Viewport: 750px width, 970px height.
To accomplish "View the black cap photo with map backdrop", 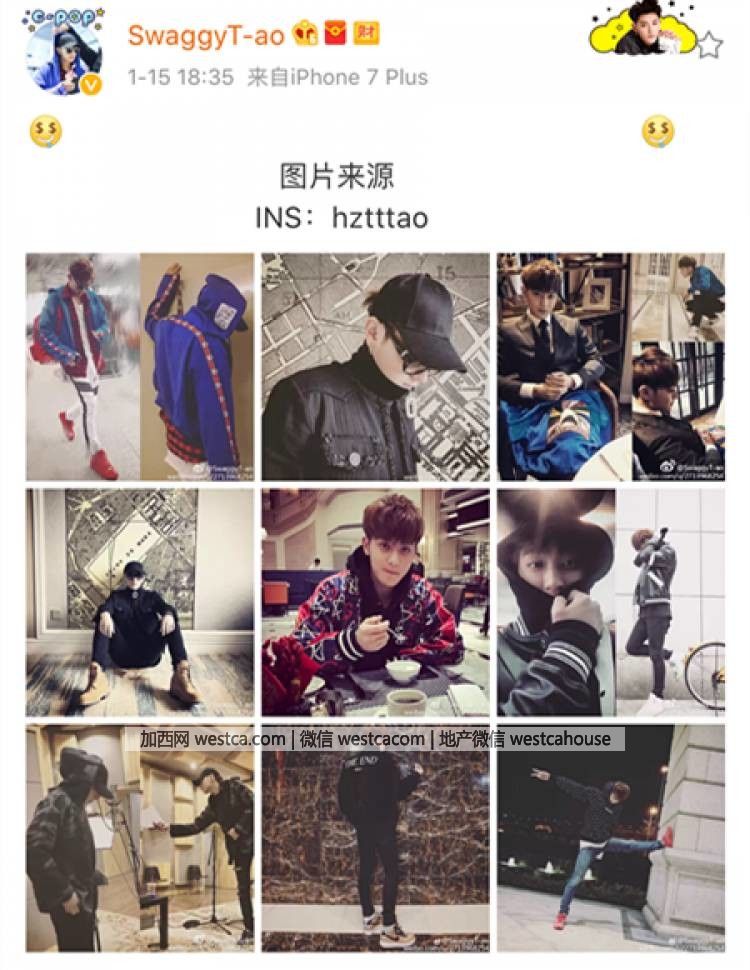I will pyautogui.click(x=376, y=367).
